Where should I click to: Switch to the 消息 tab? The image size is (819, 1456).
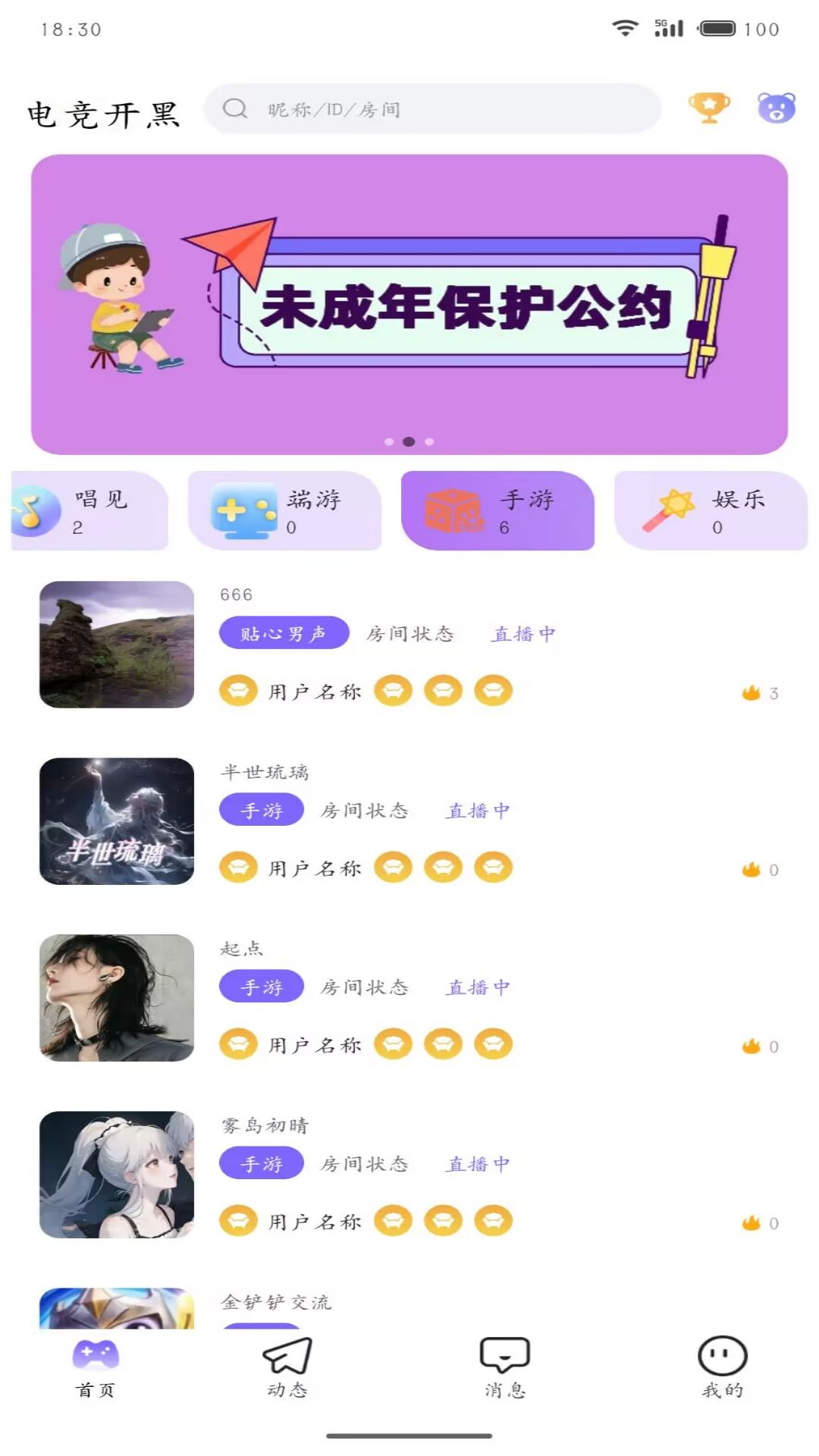click(505, 1368)
